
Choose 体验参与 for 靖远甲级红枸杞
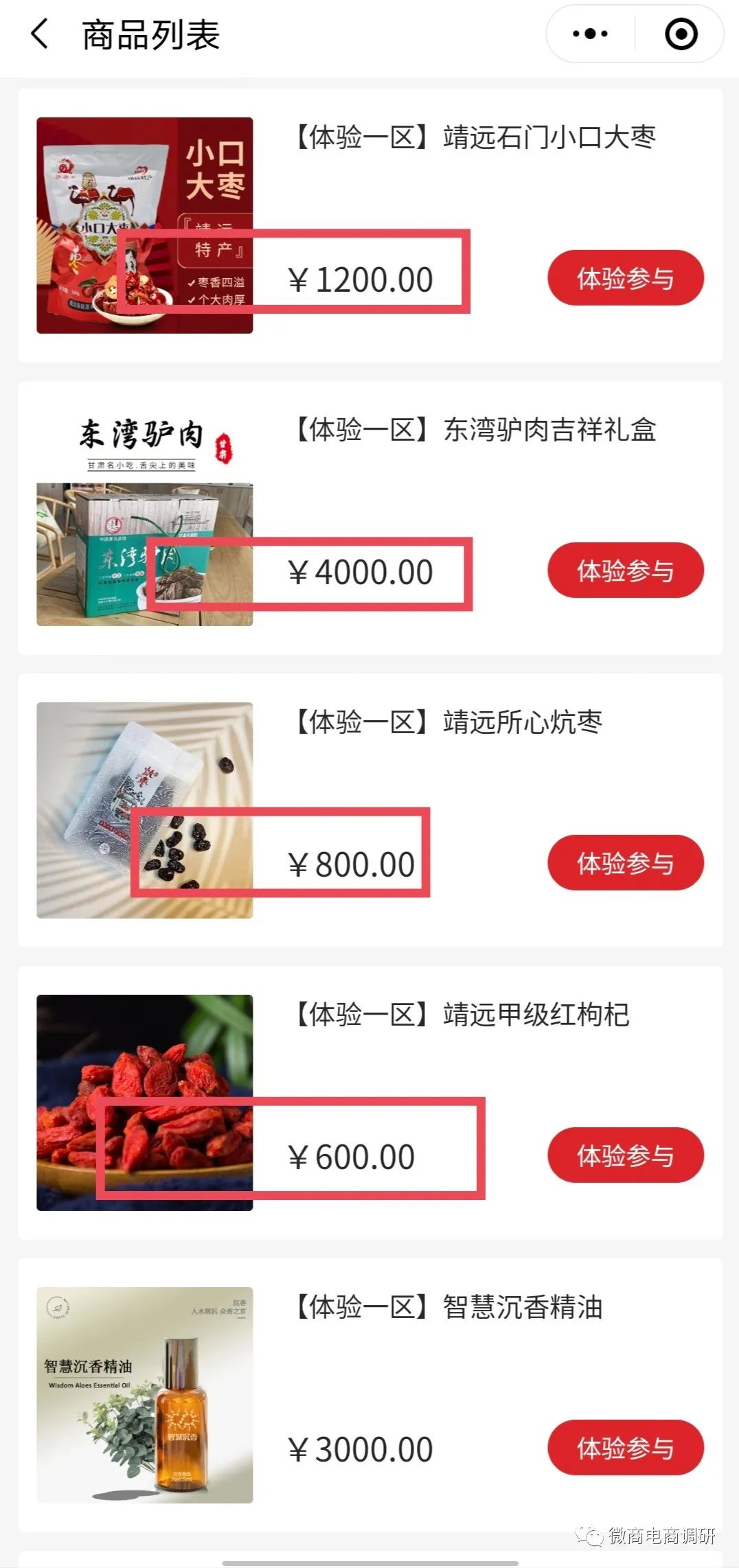pos(625,1155)
